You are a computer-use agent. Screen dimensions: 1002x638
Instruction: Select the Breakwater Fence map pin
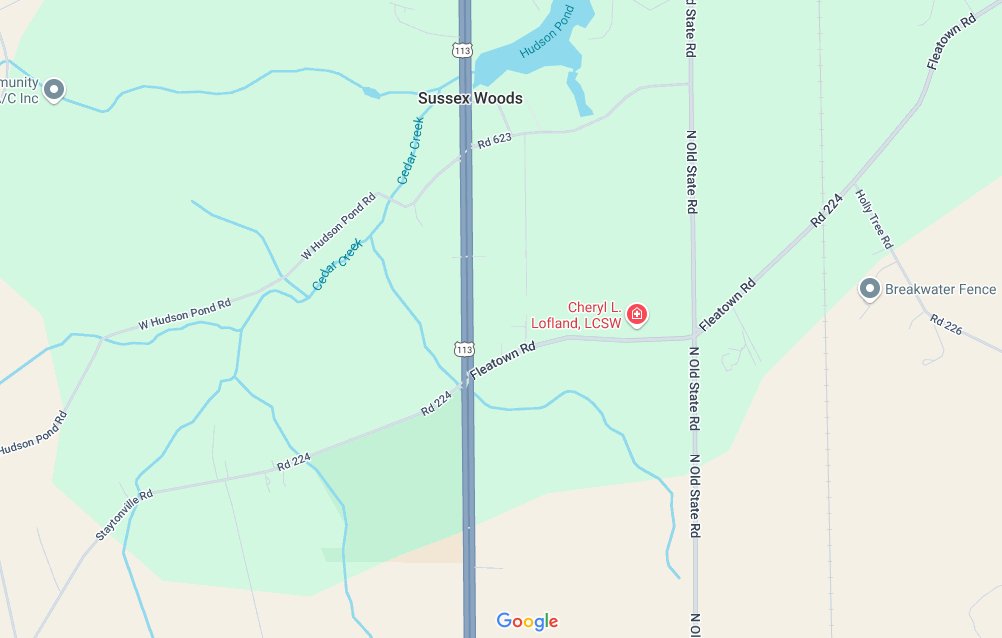[870, 290]
